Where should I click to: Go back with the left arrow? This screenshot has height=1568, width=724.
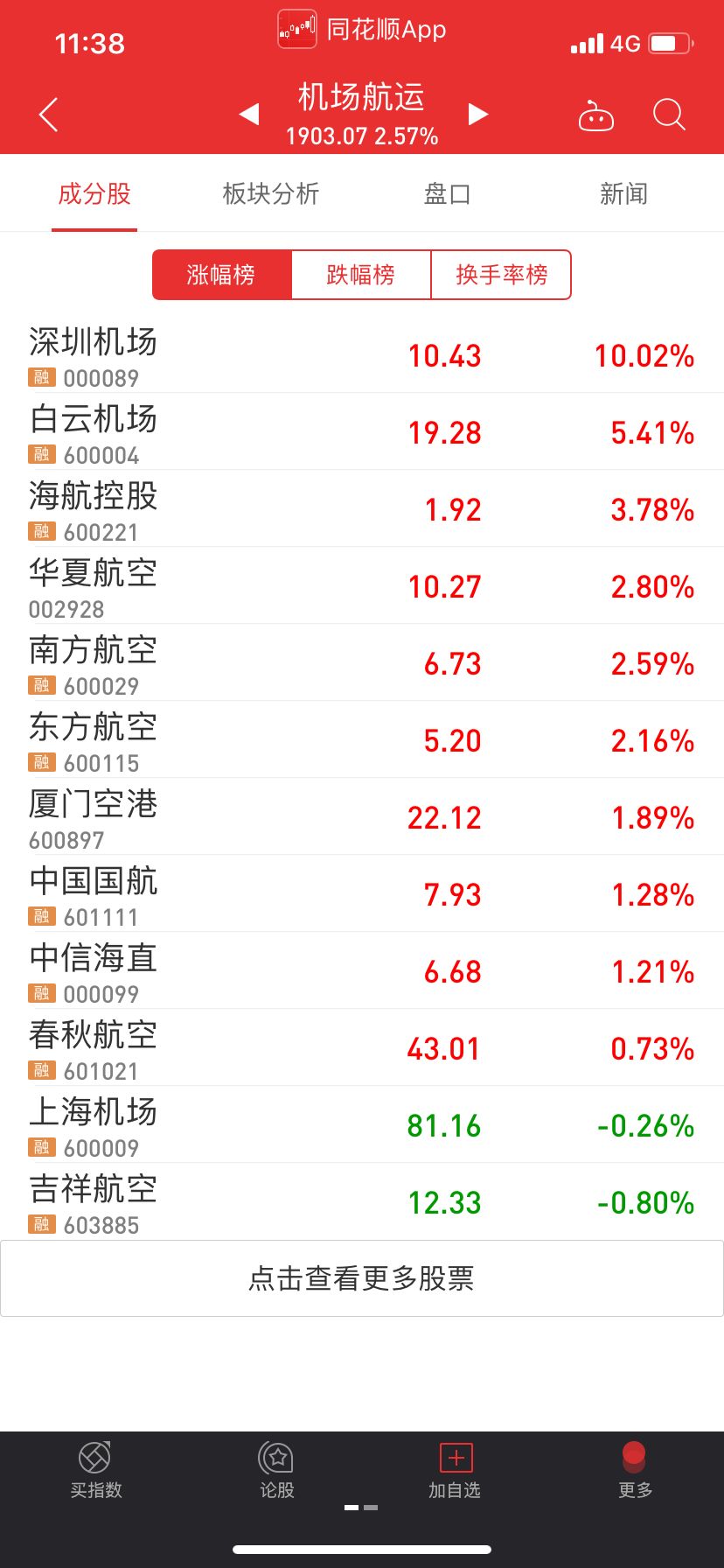pos(49,115)
